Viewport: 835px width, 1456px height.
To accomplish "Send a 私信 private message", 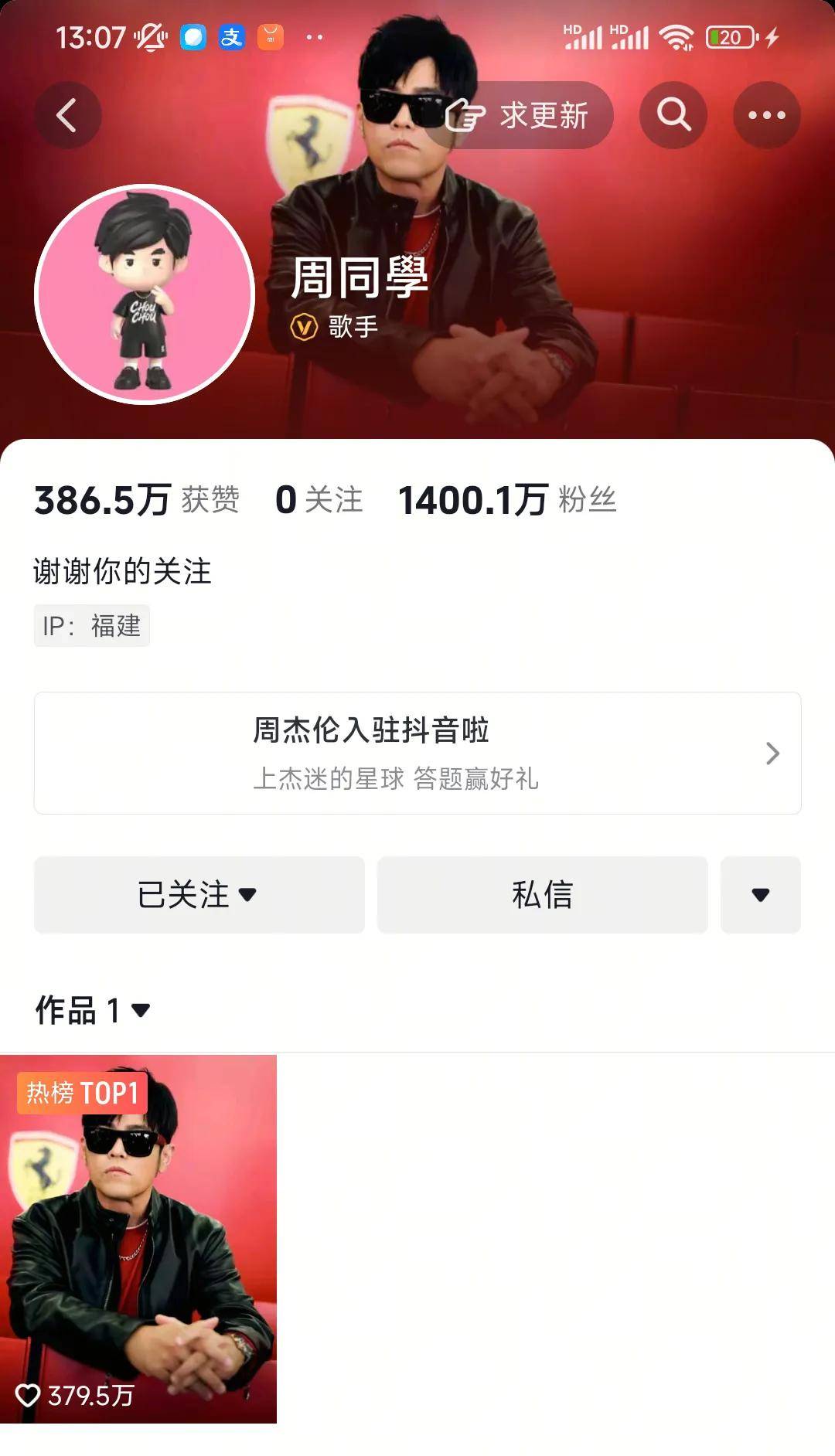I will [x=542, y=895].
